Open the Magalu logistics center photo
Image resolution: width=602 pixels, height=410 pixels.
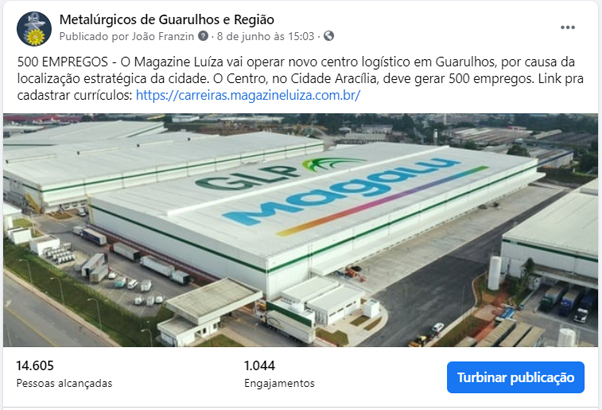pos(300,230)
